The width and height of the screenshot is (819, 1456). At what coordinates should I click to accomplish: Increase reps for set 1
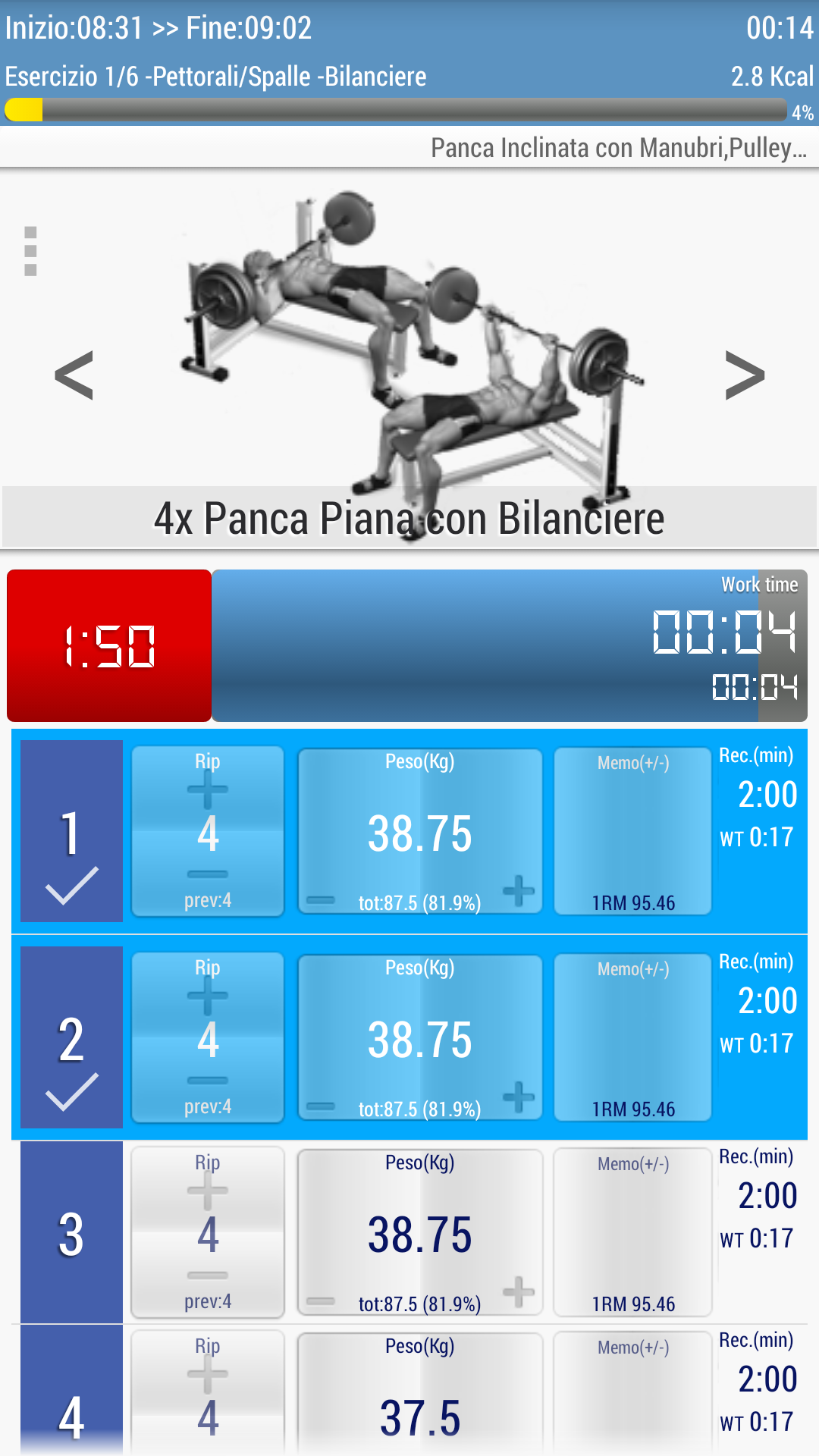tap(207, 789)
